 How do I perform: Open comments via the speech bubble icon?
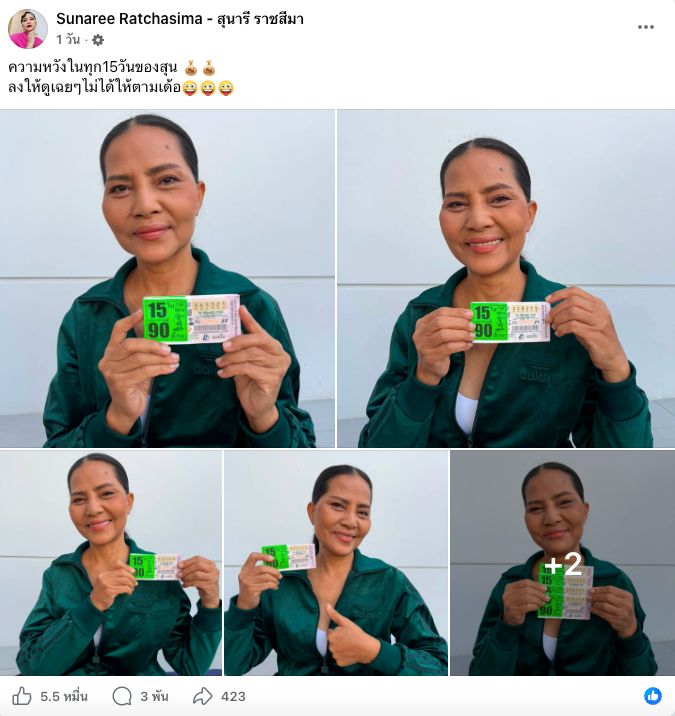(122, 696)
